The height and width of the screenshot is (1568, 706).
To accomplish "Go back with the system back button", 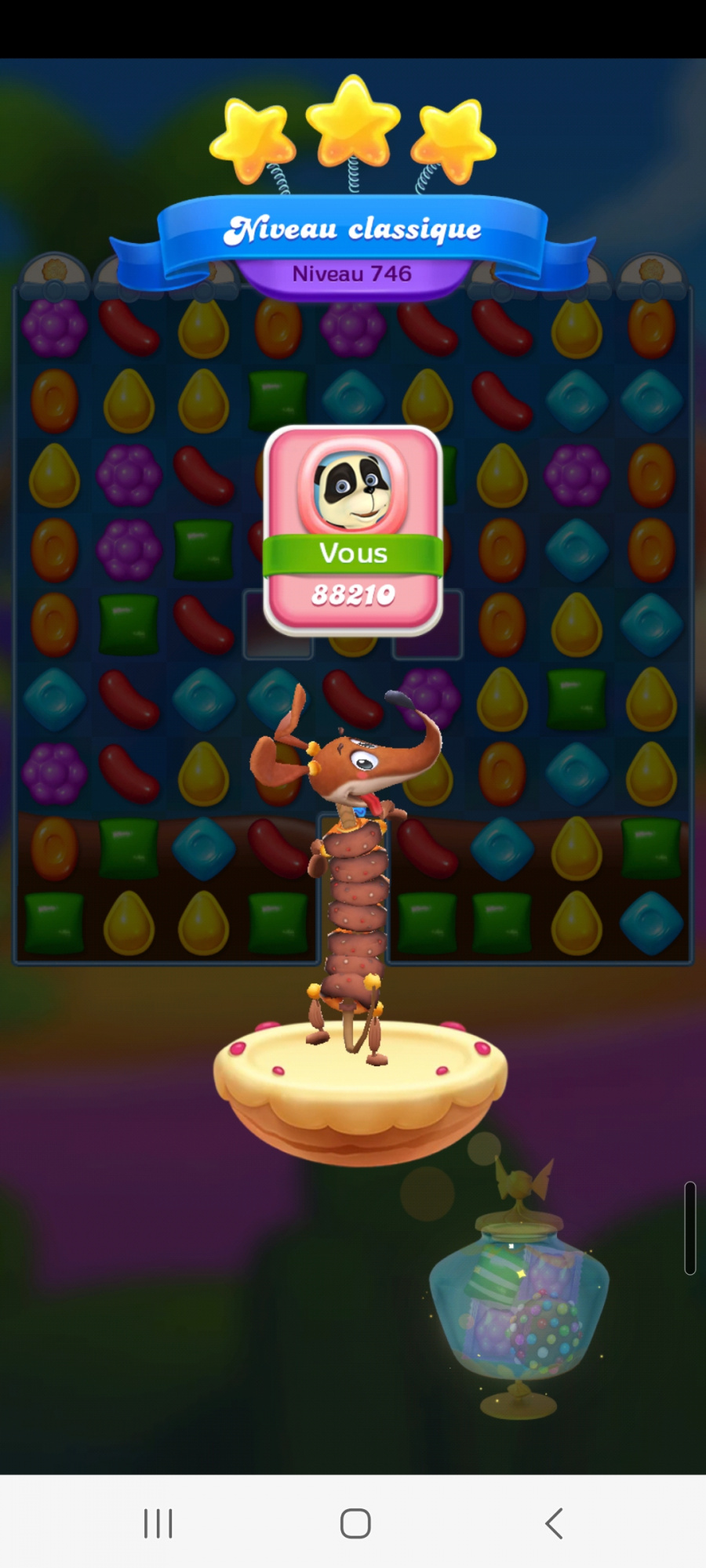I will coord(554,1523).
